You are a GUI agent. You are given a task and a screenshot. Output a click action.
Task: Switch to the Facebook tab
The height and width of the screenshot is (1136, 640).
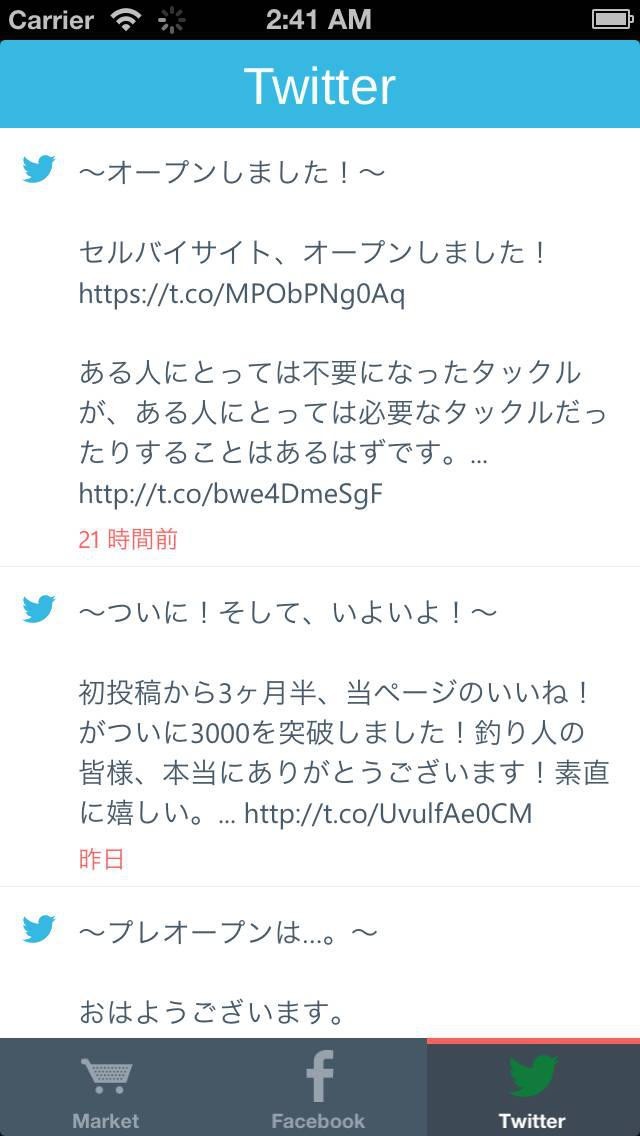click(319, 1088)
